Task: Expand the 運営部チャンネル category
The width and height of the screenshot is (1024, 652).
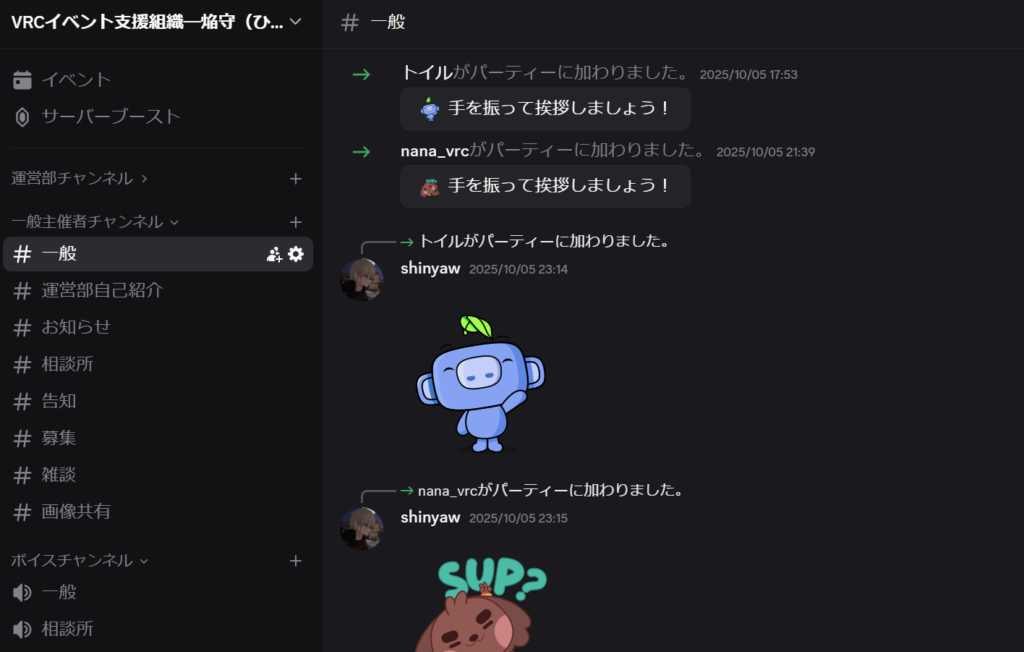Action: tap(80, 179)
